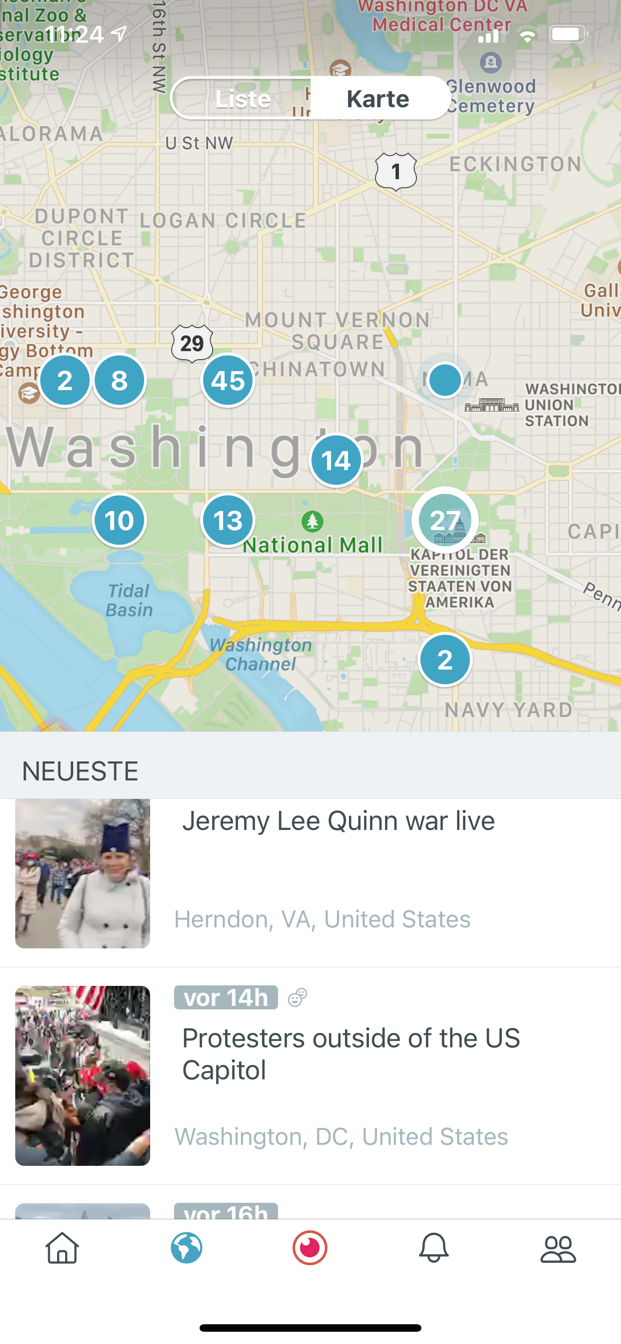The image size is (621, 1344).
Task: Tap the cluster marked 14 on the map
Action: (336, 460)
